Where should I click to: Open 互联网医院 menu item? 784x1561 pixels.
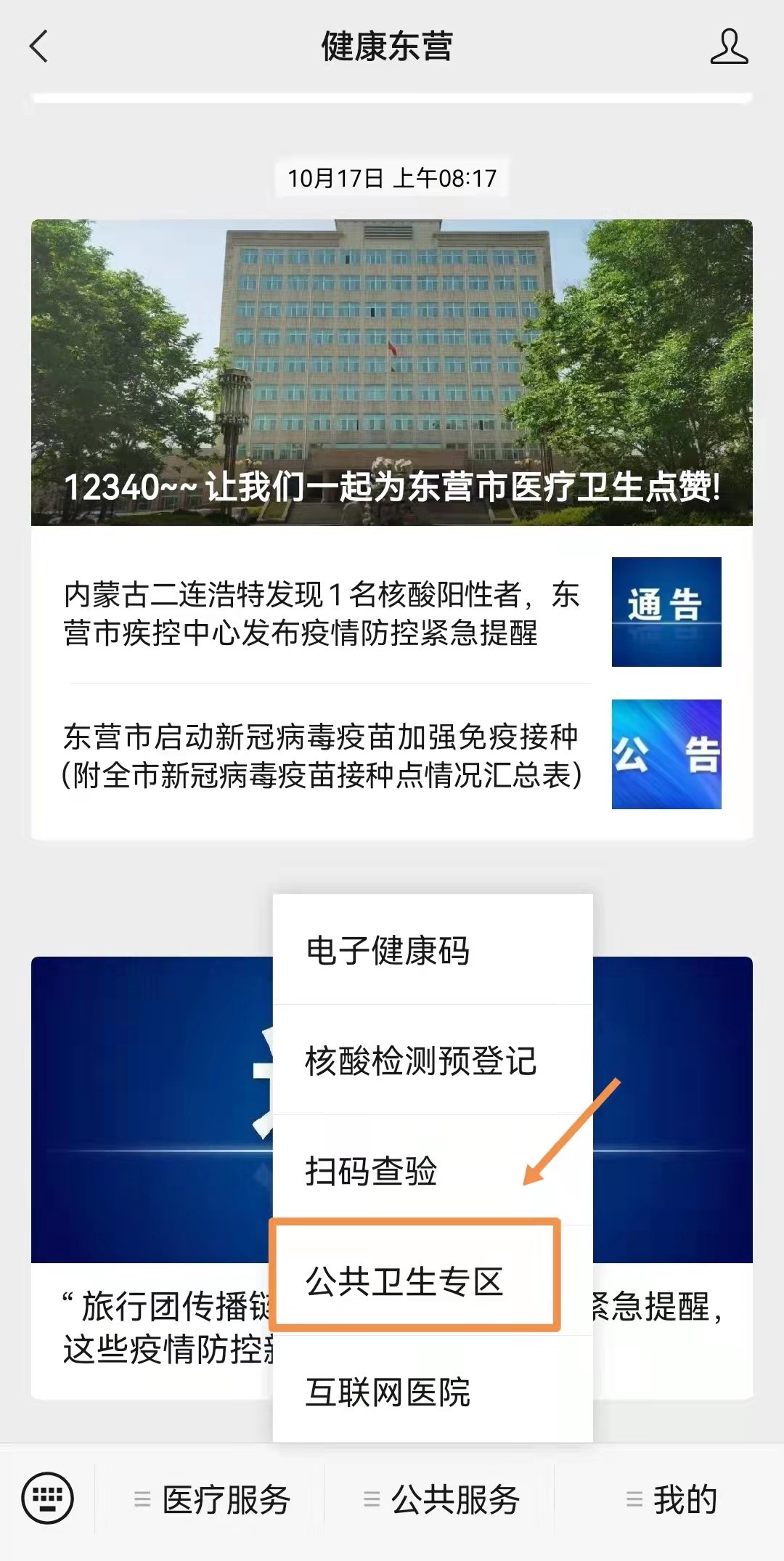(433, 1392)
